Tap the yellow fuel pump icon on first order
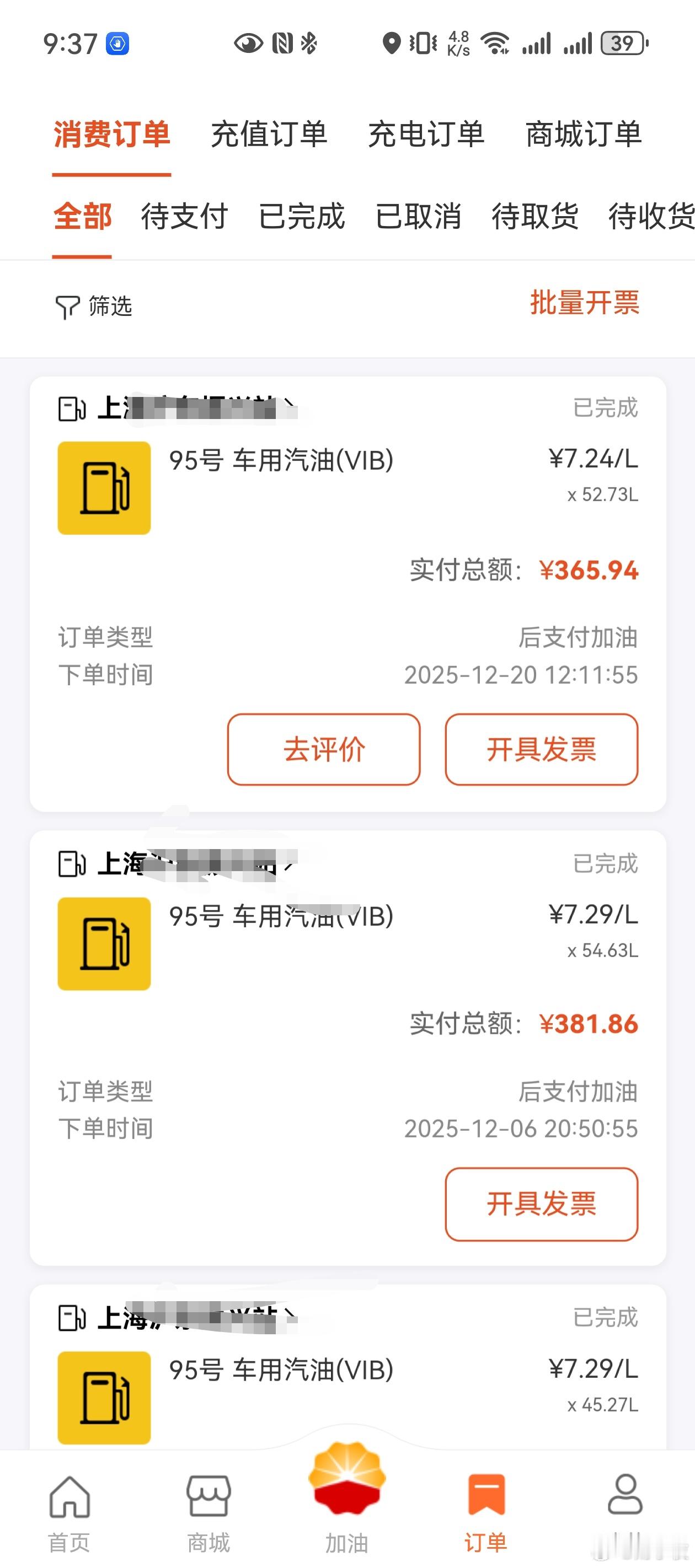The height and width of the screenshot is (1568, 695). coord(104,487)
